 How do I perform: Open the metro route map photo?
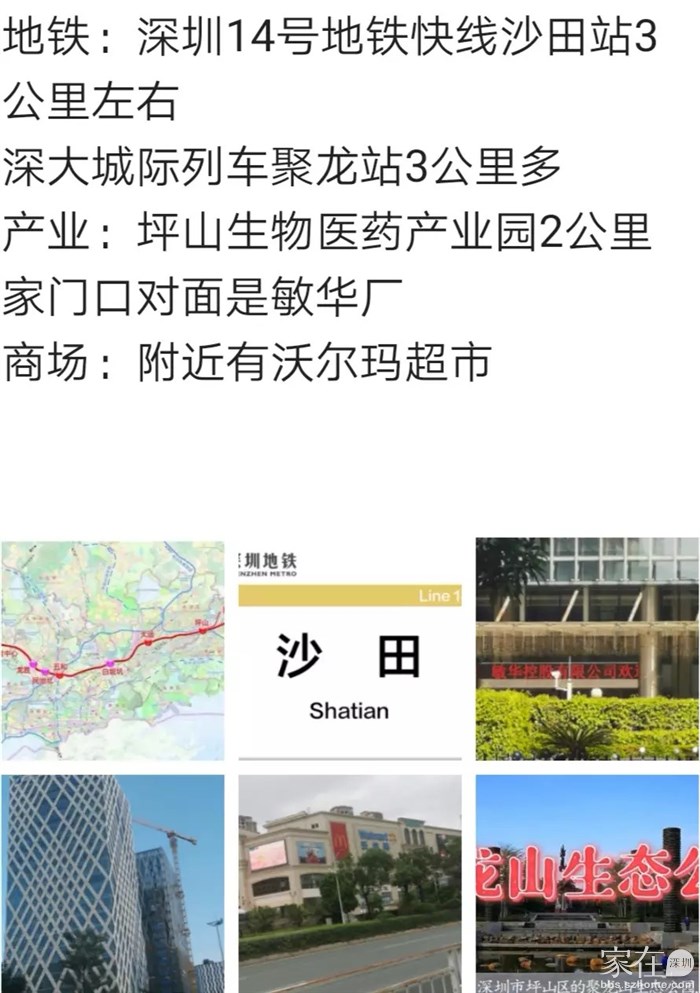[x=112, y=650]
